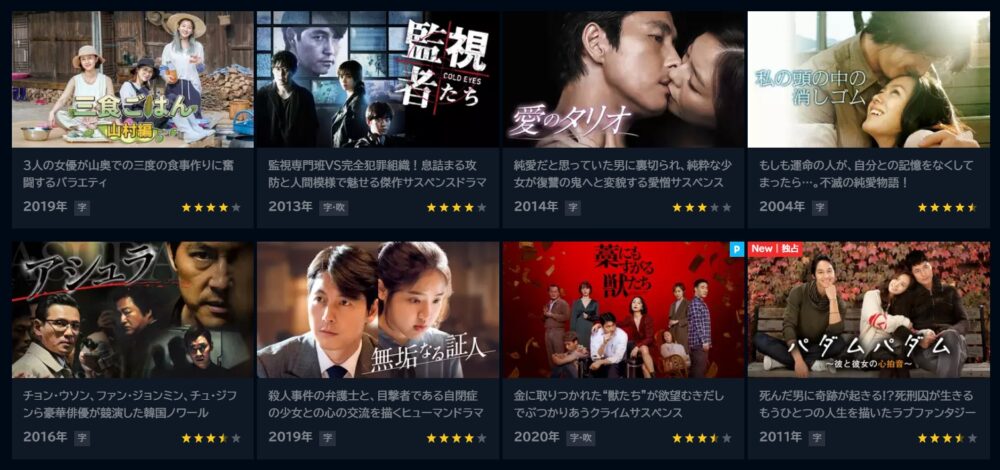Open the 愛のタリオ title card
Viewport: 1000px width, 470px height.
(623, 80)
